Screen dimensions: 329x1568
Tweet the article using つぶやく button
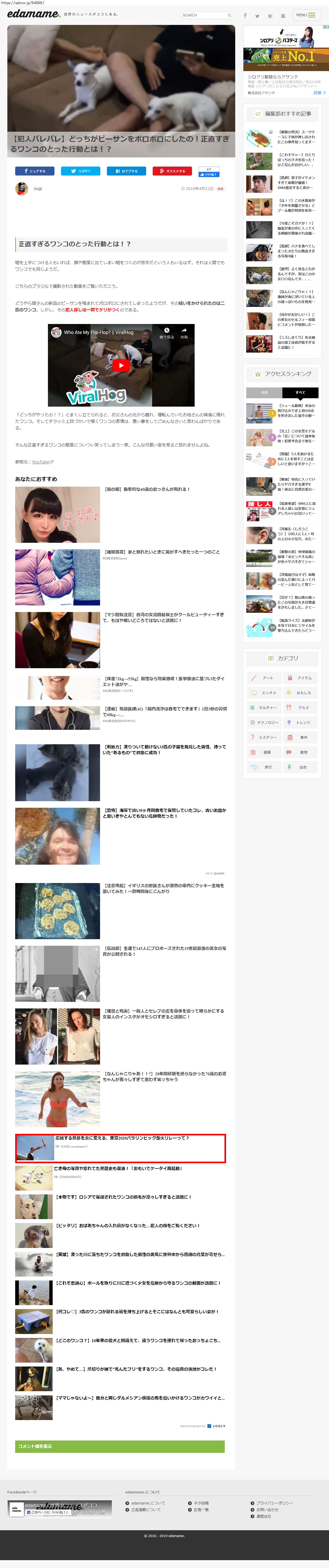(x=80, y=171)
